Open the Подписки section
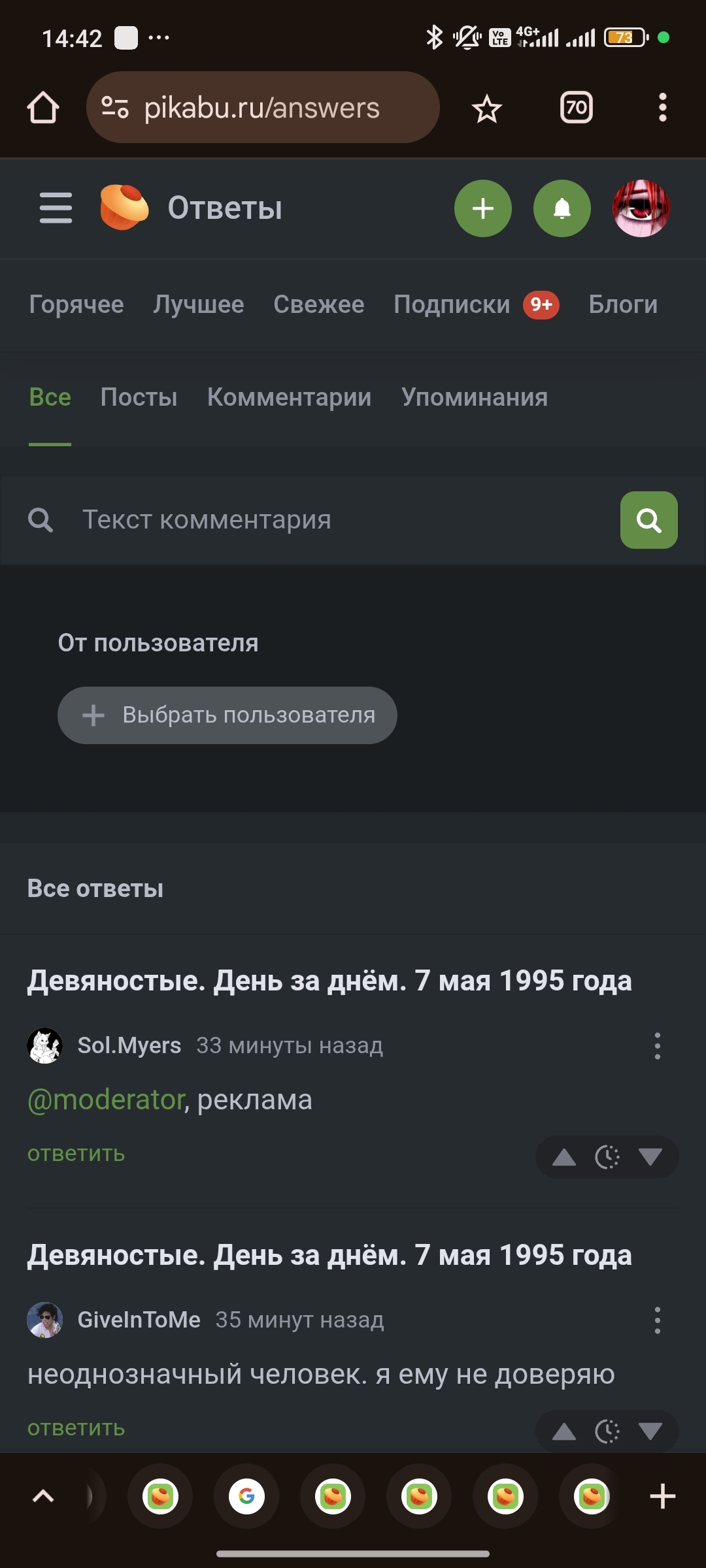The image size is (706, 1568). (x=452, y=304)
